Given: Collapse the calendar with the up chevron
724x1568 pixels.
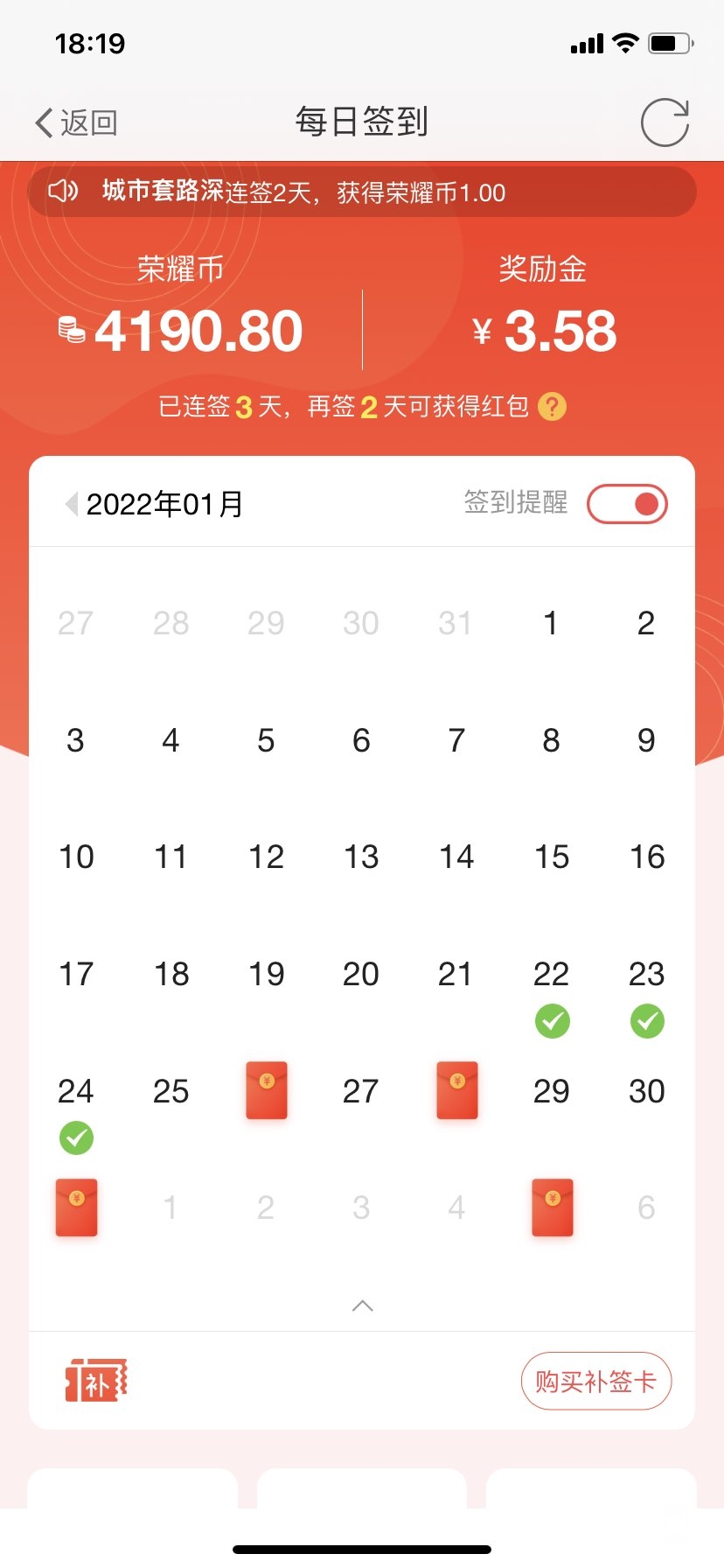Looking at the screenshot, I should pos(362,1306).
